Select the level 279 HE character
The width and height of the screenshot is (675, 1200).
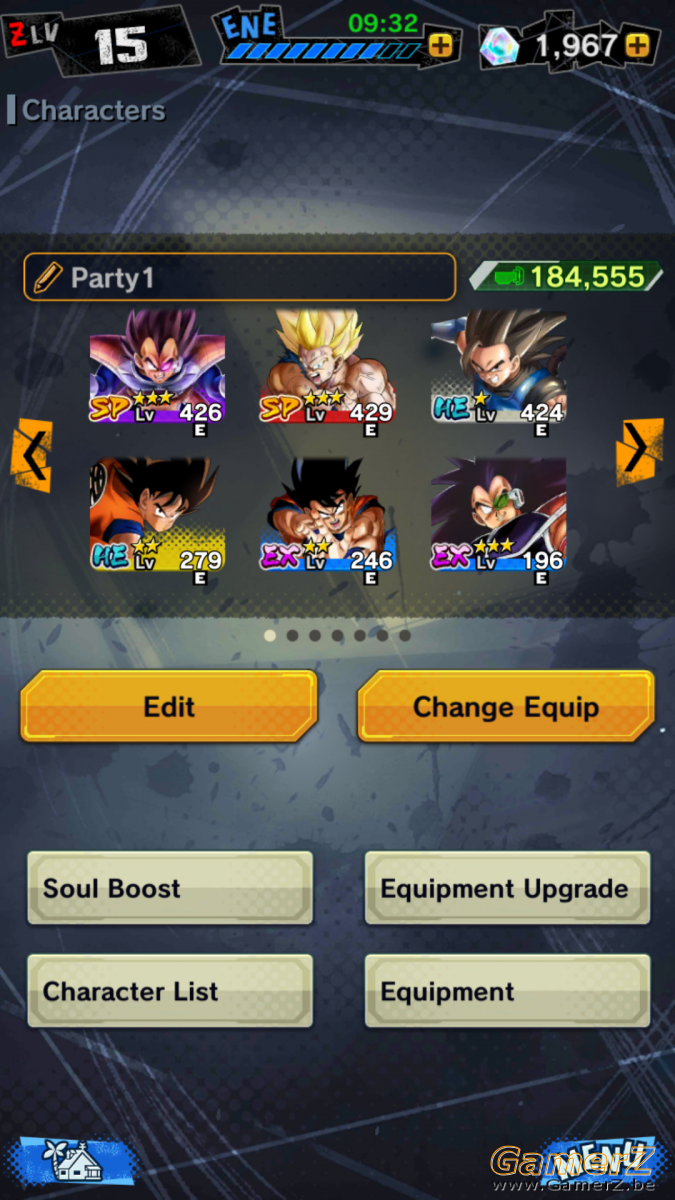[157, 514]
